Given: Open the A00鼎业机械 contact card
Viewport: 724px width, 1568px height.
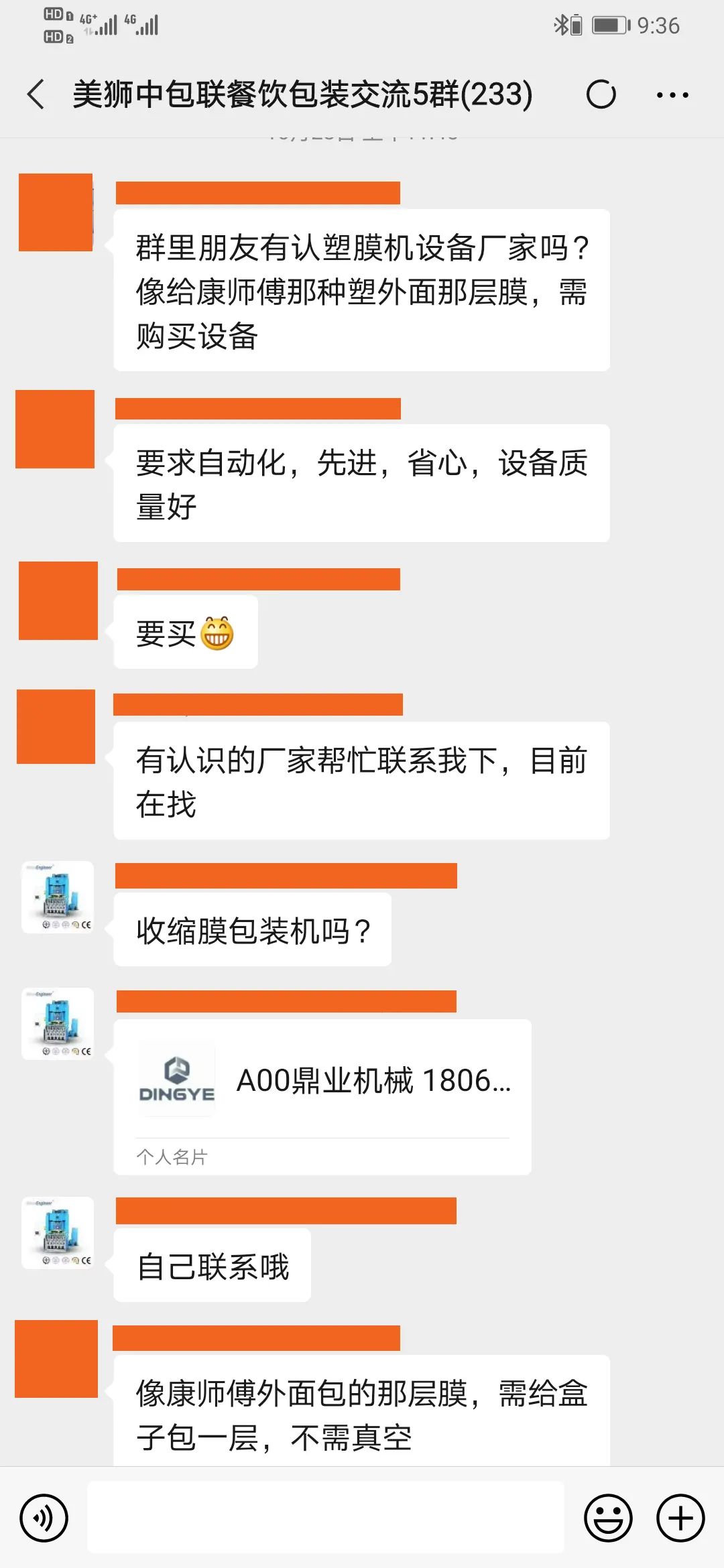Looking at the screenshot, I should (x=322, y=1096).
